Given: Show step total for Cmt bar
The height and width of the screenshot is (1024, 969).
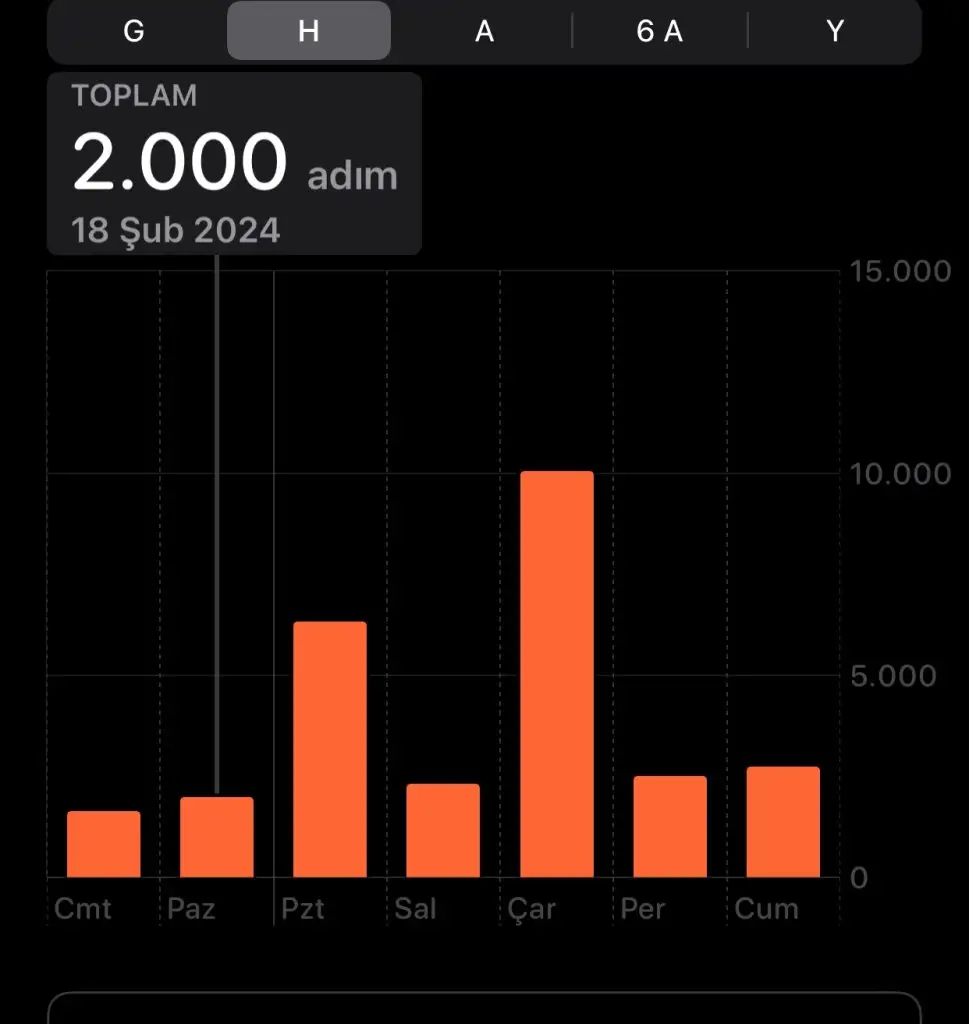Looking at the screenshot, I should point(104,843).
